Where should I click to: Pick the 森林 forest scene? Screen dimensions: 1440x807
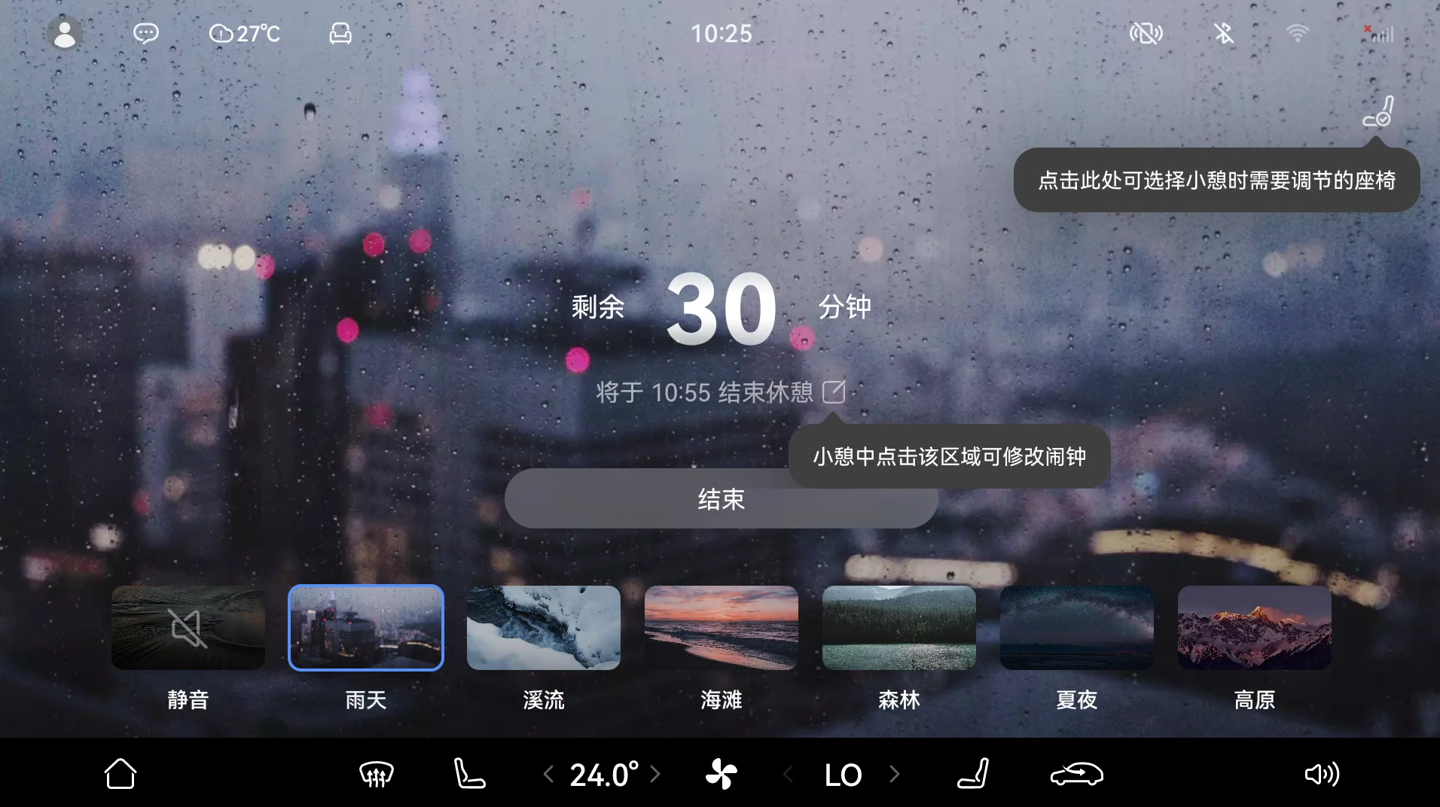click(x=899, y=628)
